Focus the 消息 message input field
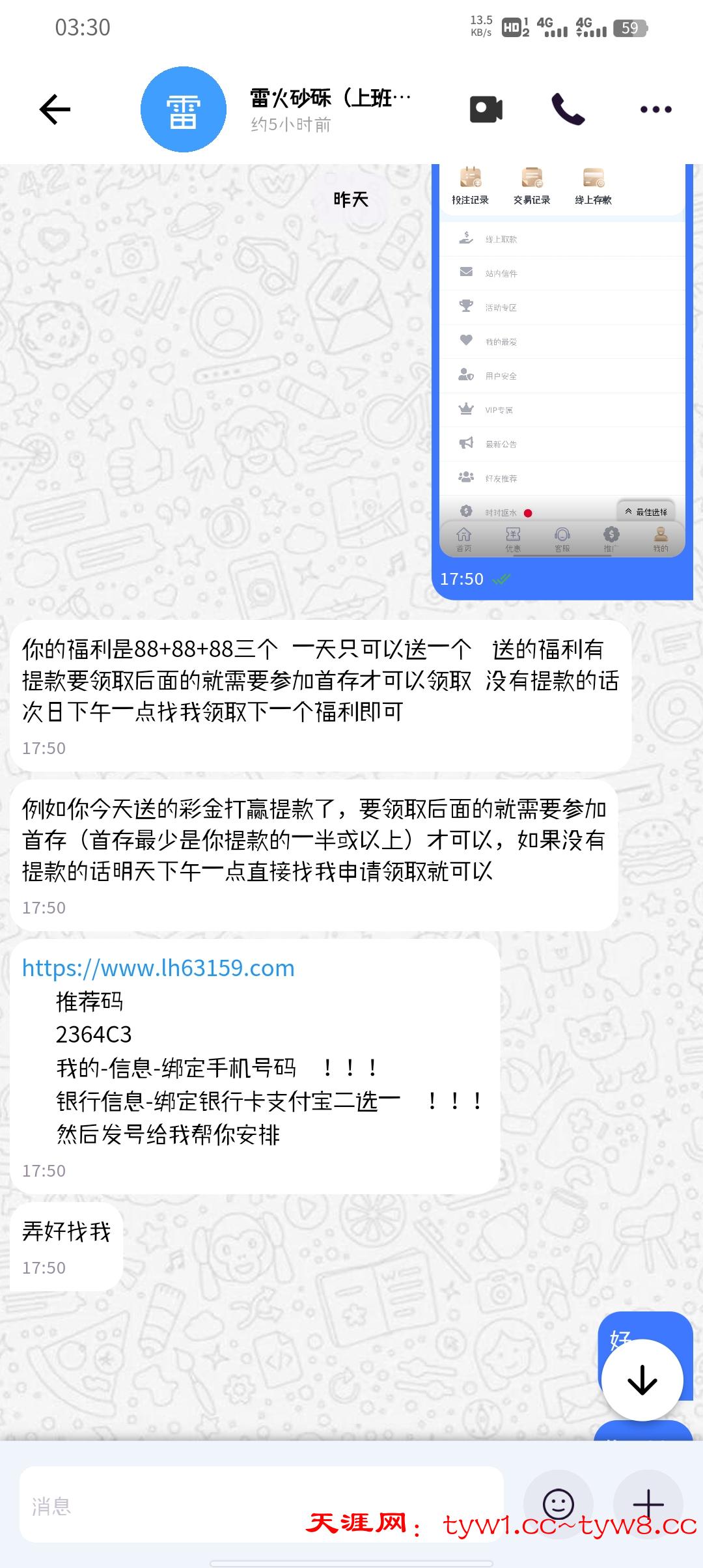703x1568 pixels. pos(260,1505)
